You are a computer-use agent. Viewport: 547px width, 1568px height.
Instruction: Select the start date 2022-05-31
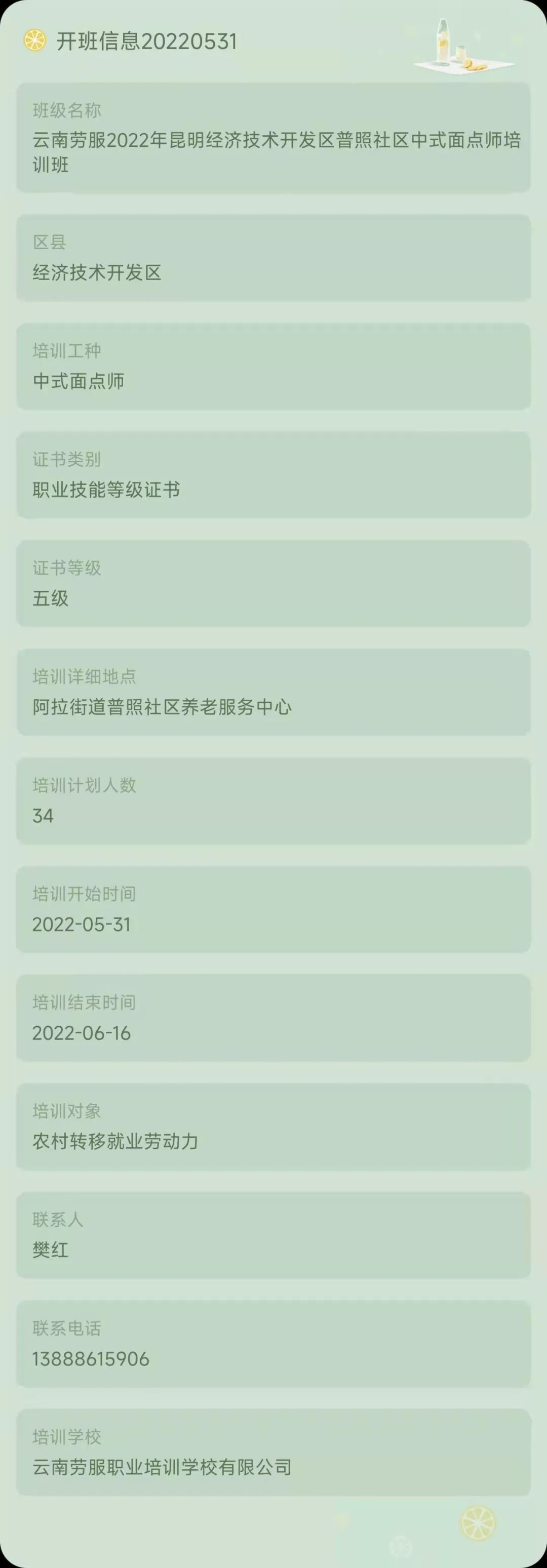[82, 924]
